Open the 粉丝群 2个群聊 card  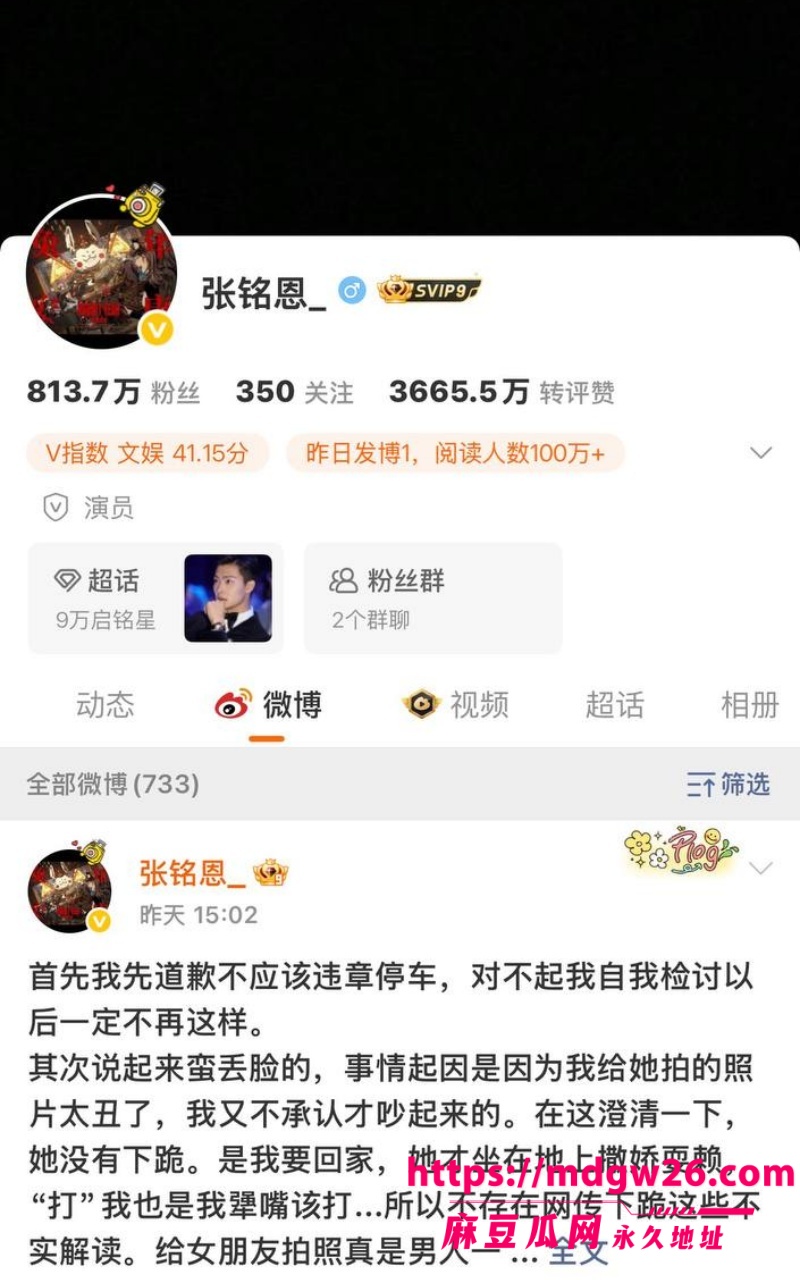point(433,598)
